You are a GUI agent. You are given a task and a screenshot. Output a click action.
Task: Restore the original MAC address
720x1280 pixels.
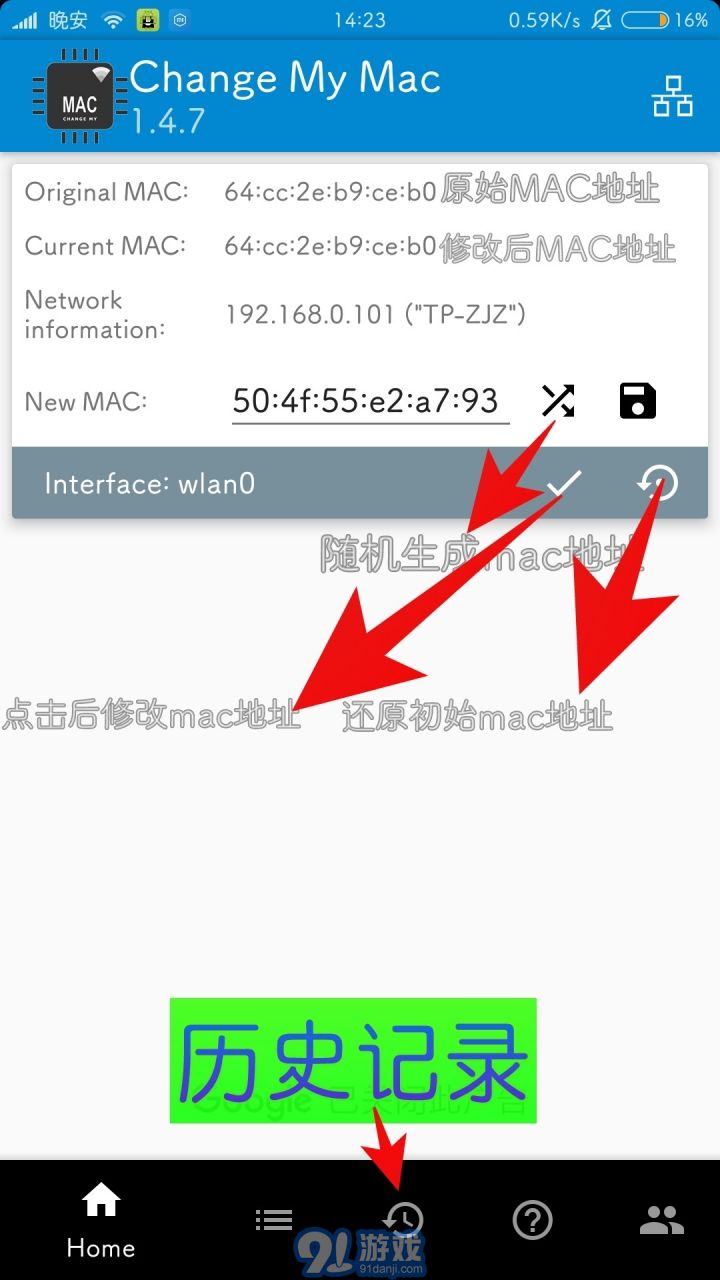click(x=657, y=484)
